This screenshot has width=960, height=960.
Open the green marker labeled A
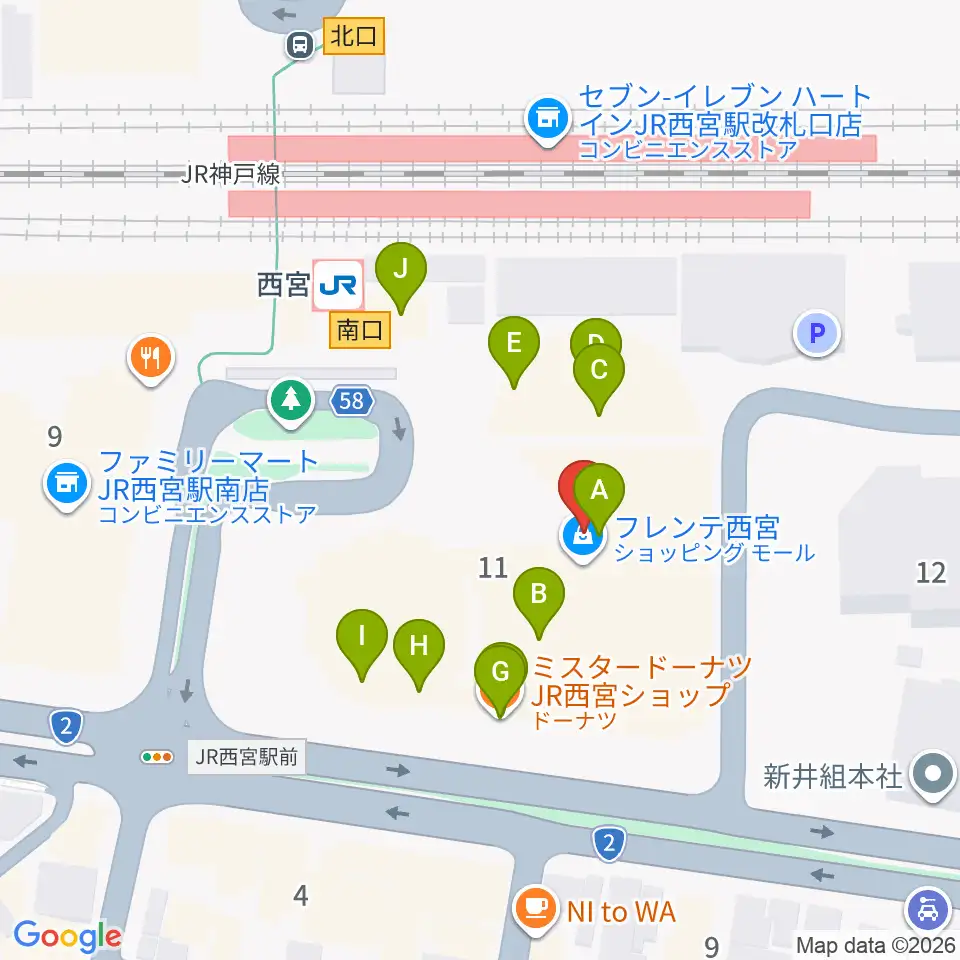599,497
